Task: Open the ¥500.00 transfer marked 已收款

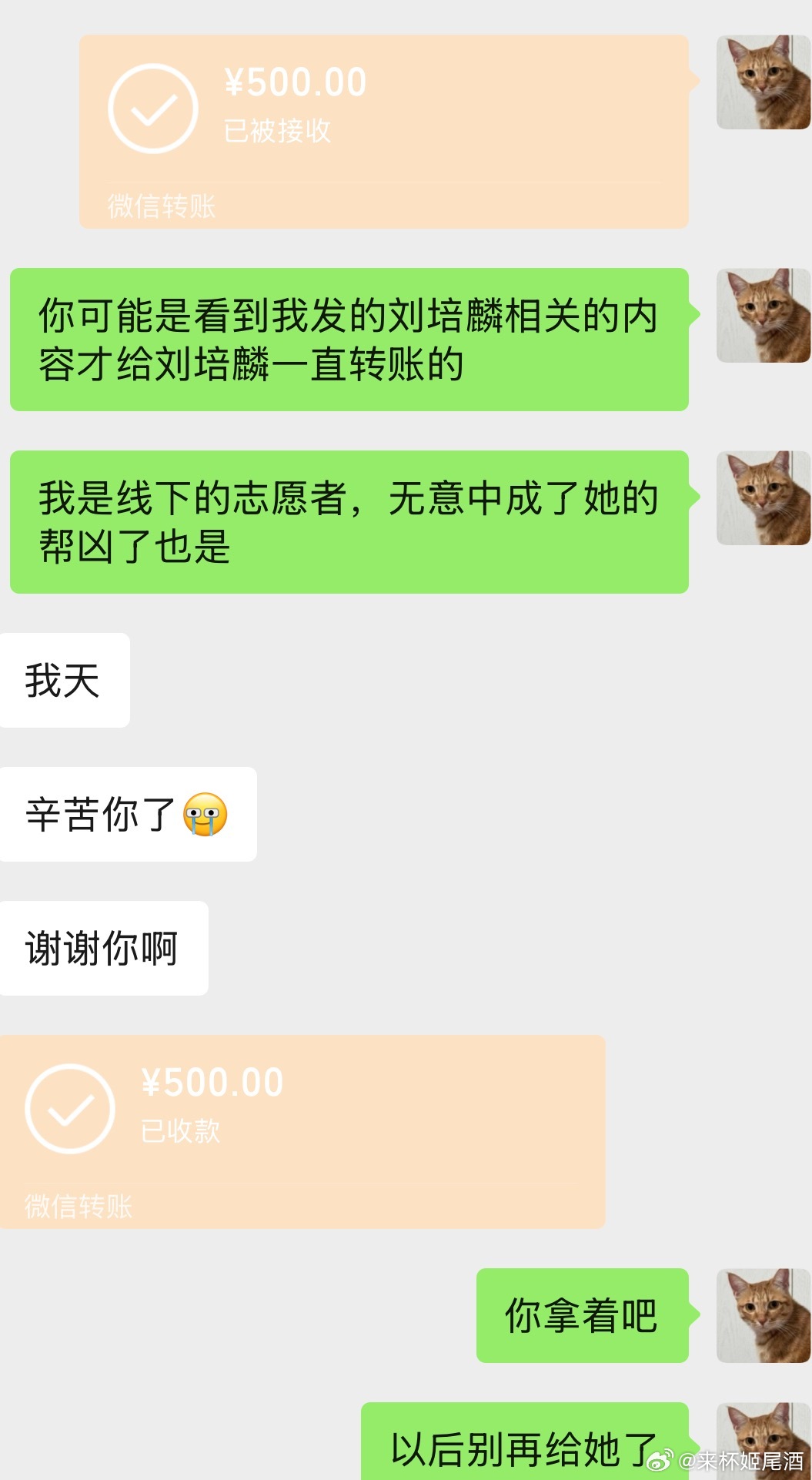Action: [x=302, y=1131]
